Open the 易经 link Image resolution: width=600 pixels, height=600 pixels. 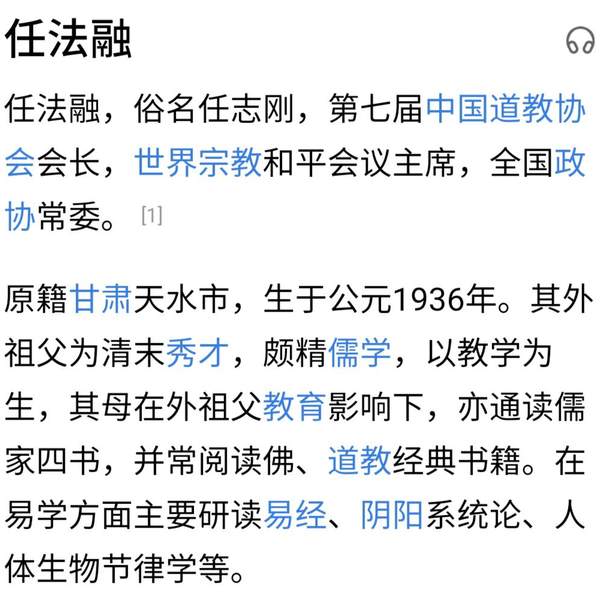294,515
